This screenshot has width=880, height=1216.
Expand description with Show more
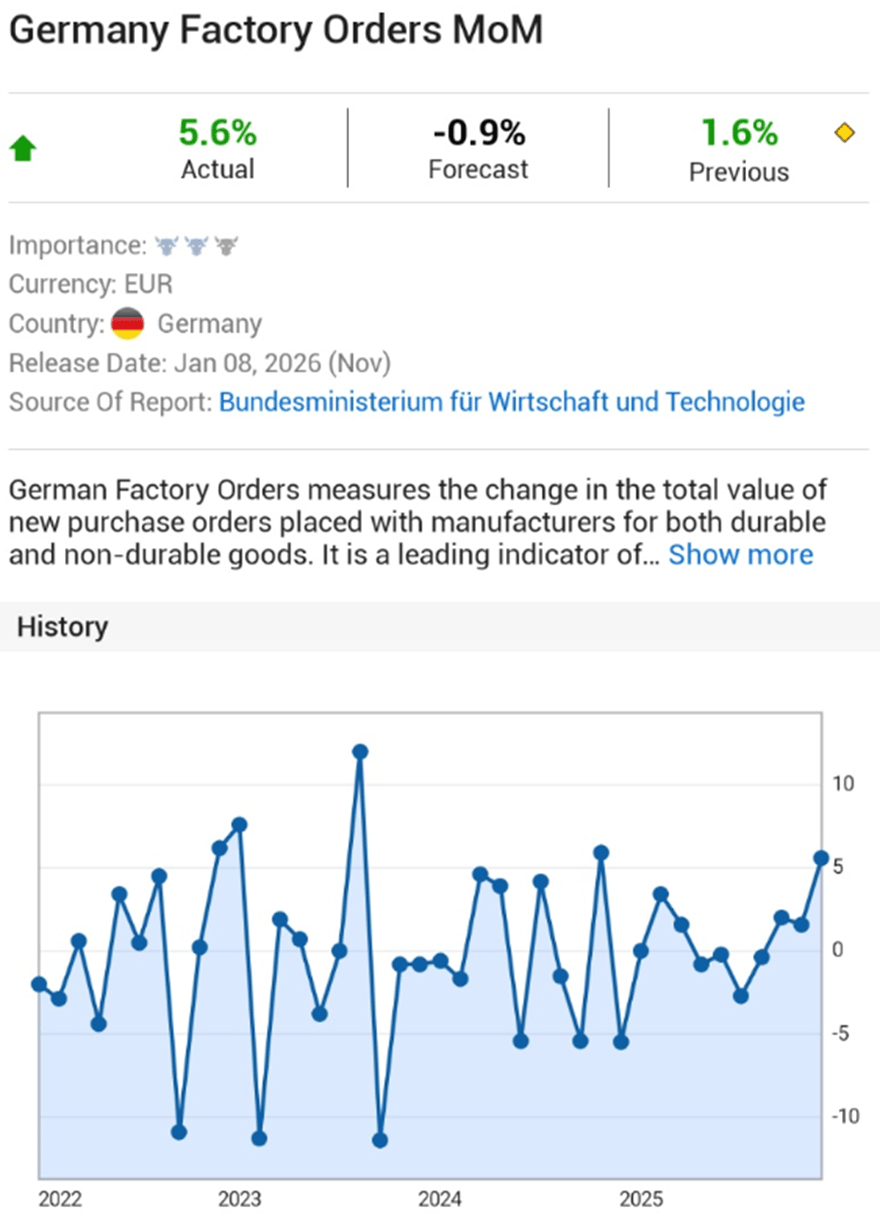pos(740,554)
